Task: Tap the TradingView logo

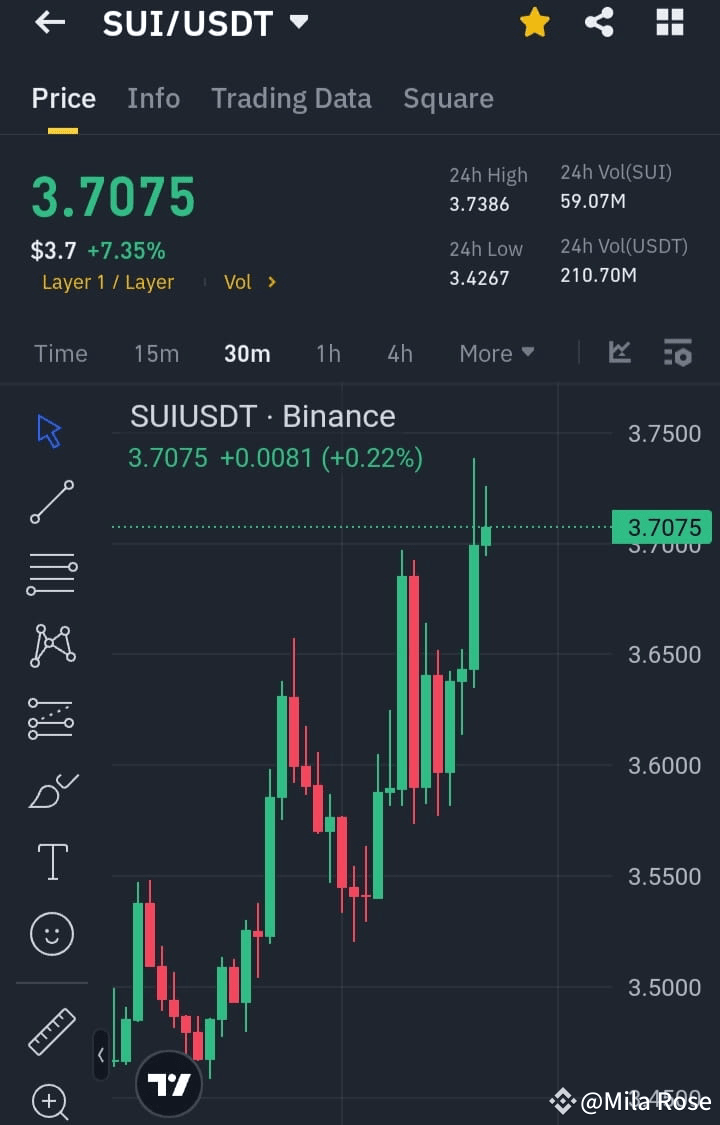Action: [x=168, y=1083]
